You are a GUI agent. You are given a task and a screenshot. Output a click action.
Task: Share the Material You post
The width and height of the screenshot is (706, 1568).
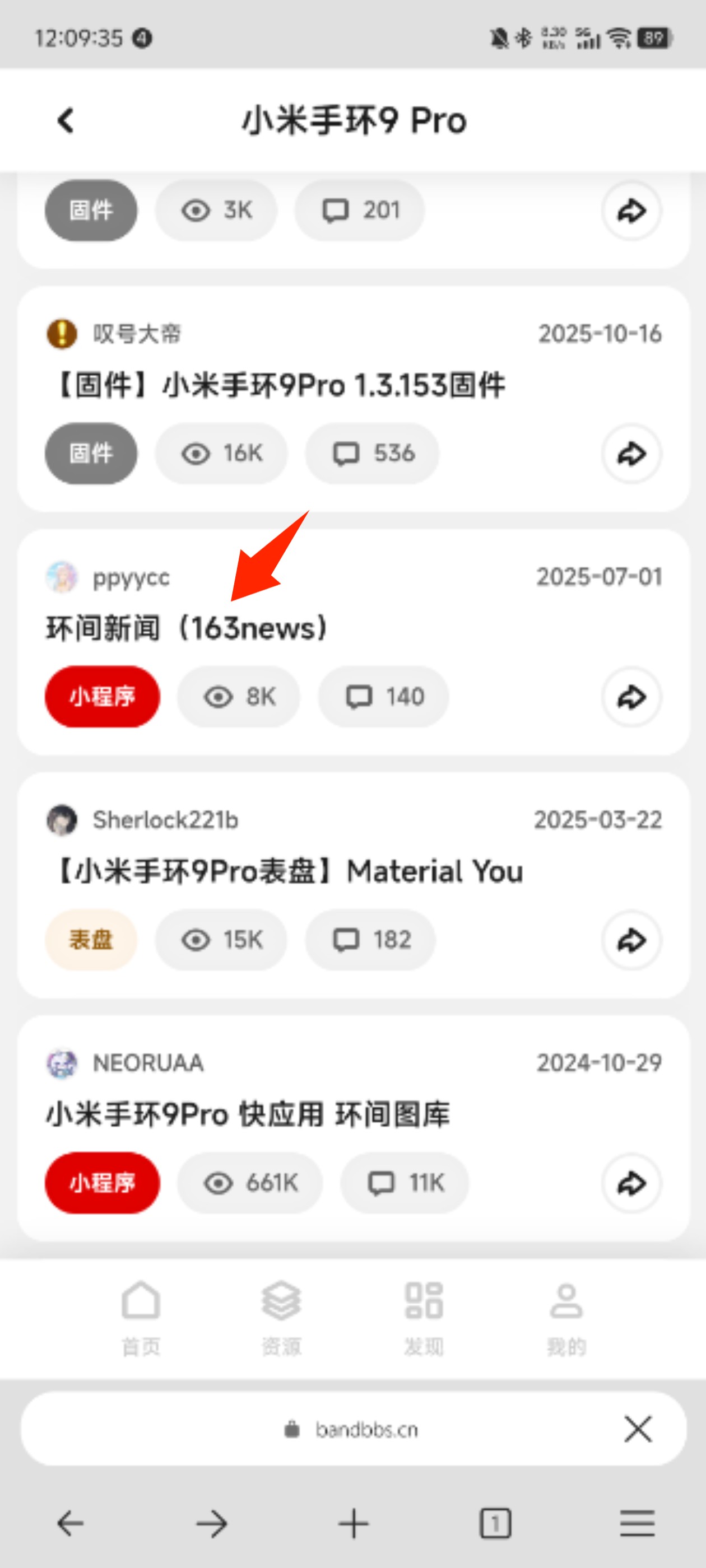(x=631, y=940)
